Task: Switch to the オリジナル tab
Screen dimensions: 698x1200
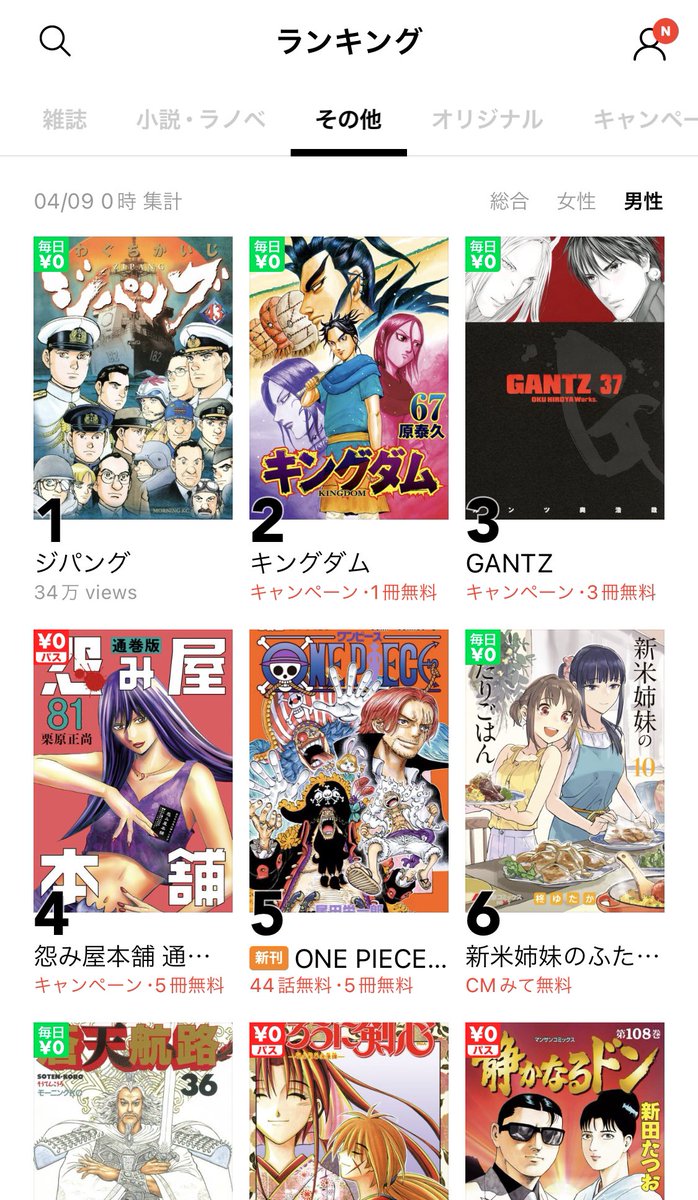Action: [x=487, y=120]
